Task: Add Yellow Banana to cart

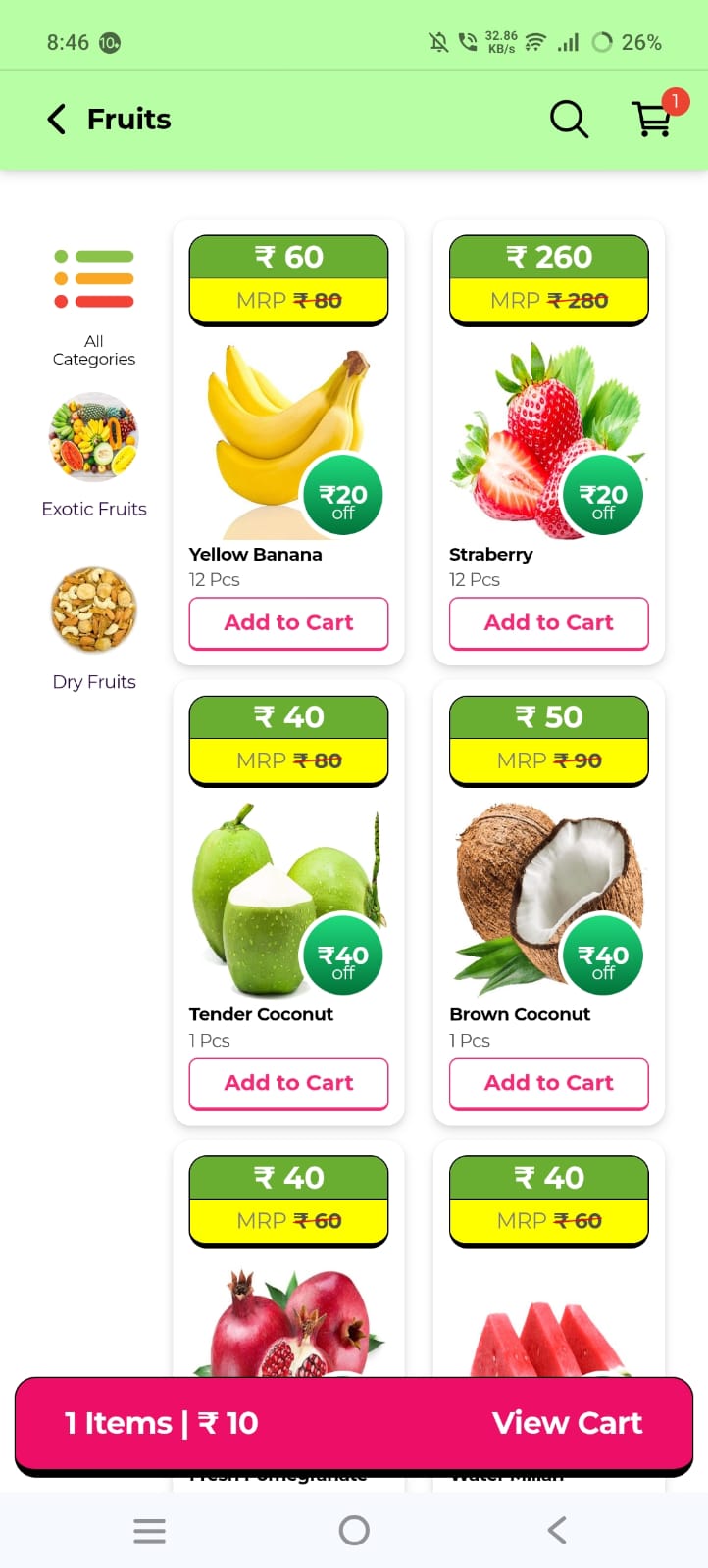Action: pyautogui.click(x=288, y=623)
